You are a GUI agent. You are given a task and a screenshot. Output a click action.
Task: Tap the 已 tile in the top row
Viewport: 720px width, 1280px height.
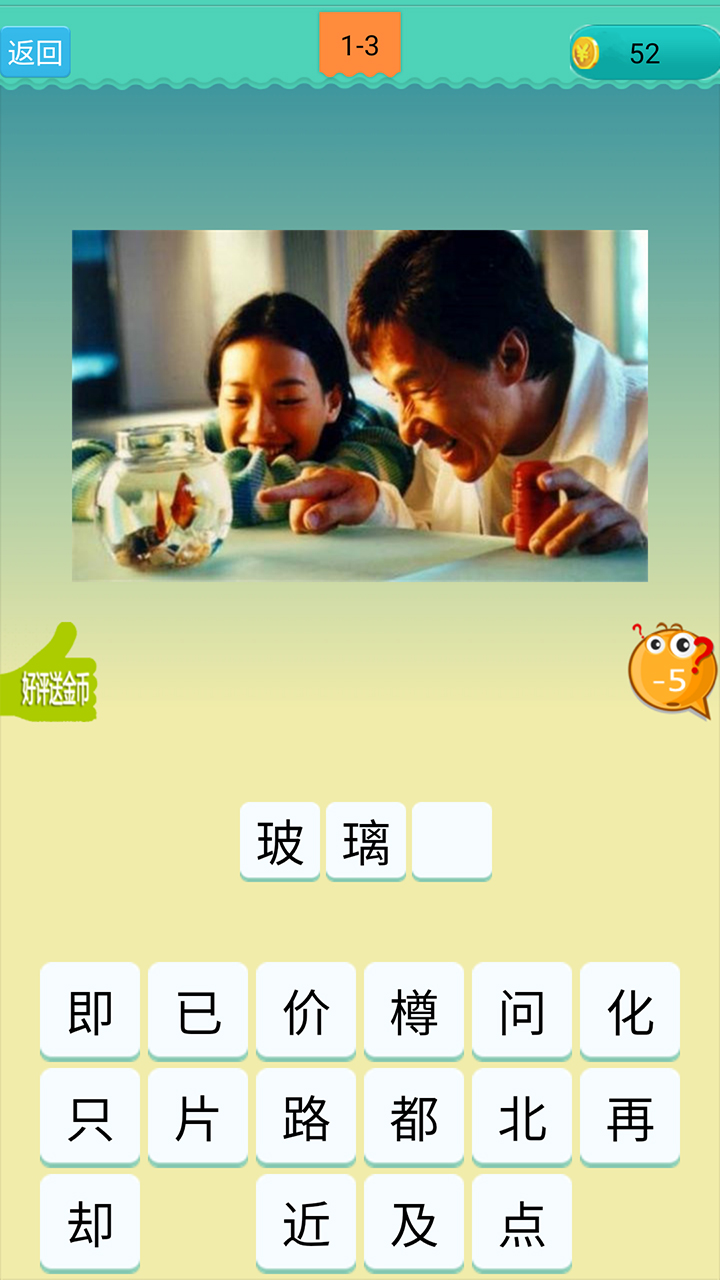tap(198, 1011)
